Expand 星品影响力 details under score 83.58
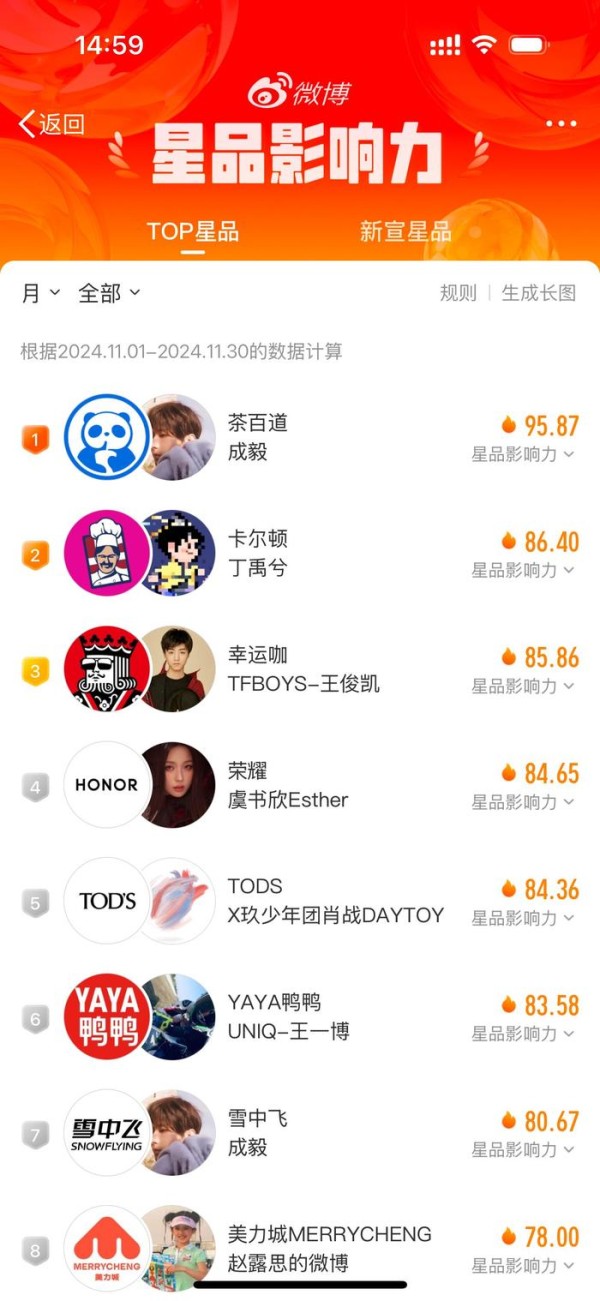Viewport: 600px width, 1301px height. point(523,1034)
